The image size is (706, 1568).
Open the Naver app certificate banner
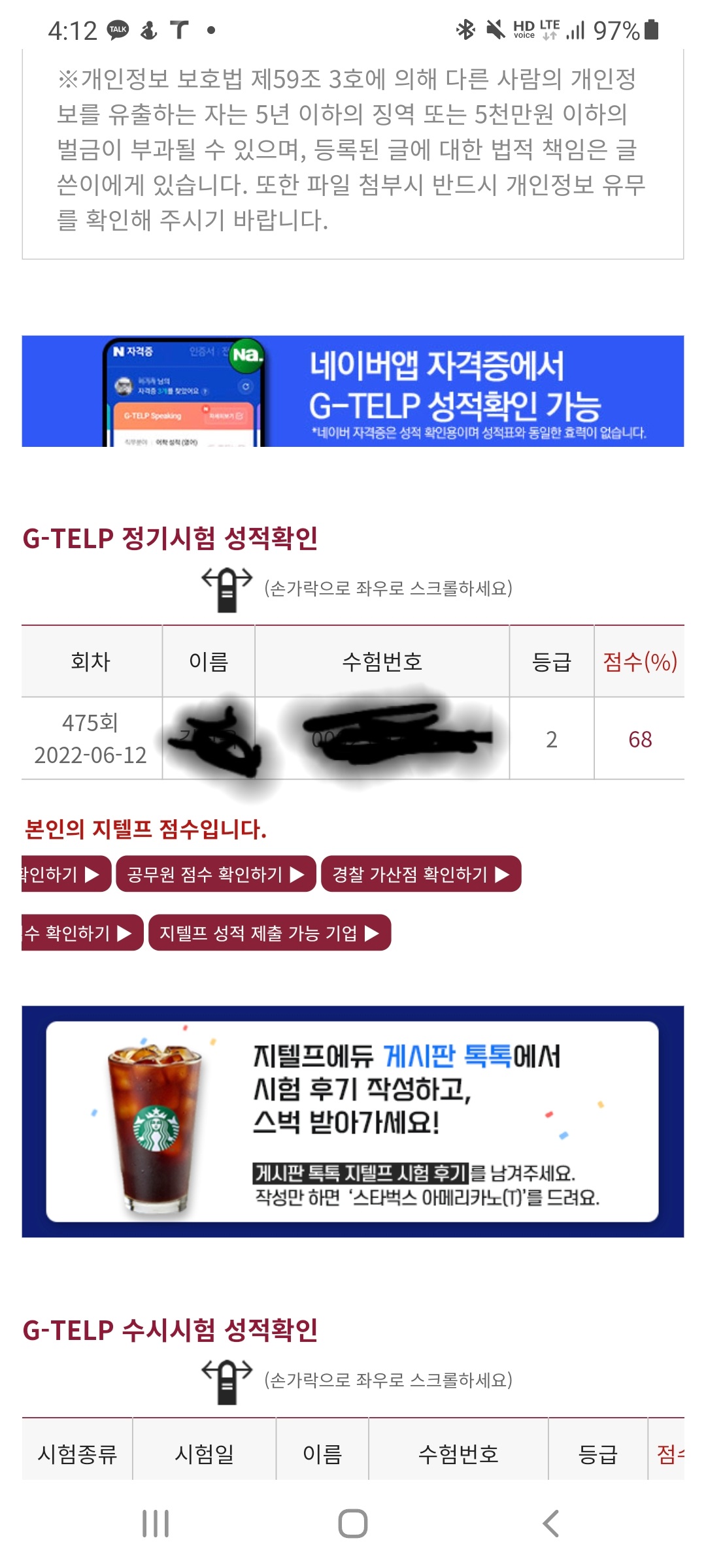pyautogui.click(x=353, y=391)
